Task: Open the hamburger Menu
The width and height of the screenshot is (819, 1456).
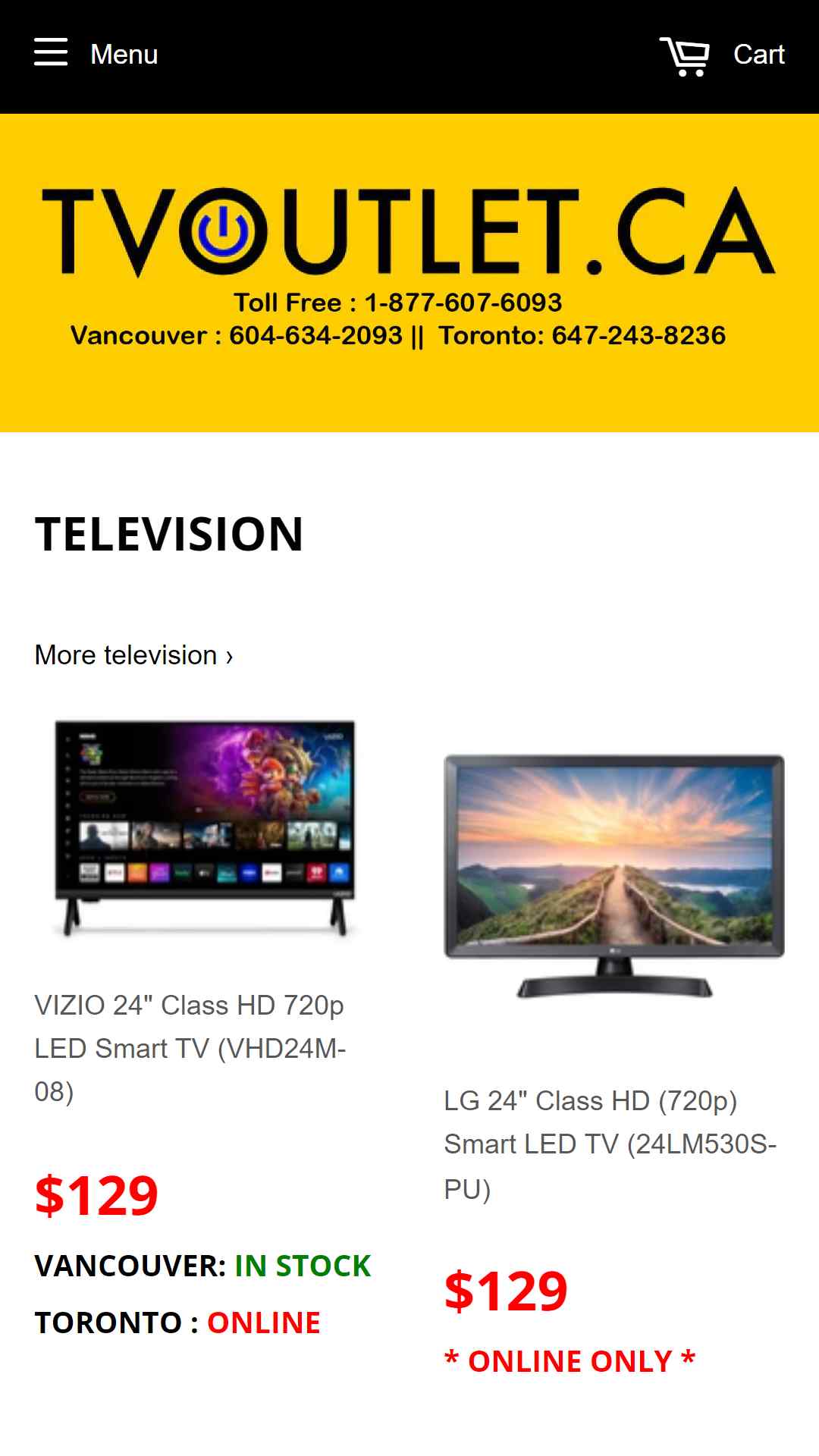Action: [x=96, y=54]
